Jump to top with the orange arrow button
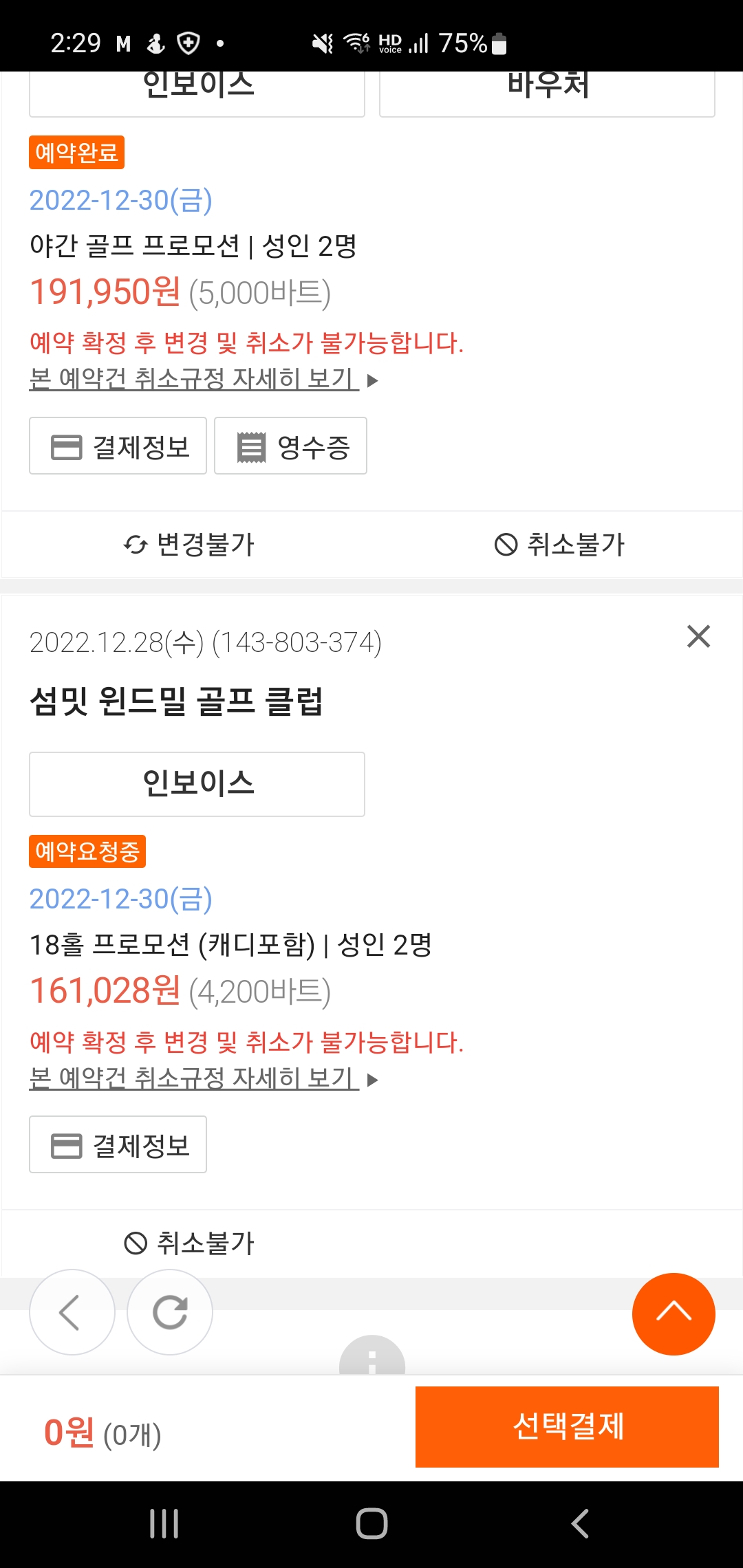 coord(674,1314)
